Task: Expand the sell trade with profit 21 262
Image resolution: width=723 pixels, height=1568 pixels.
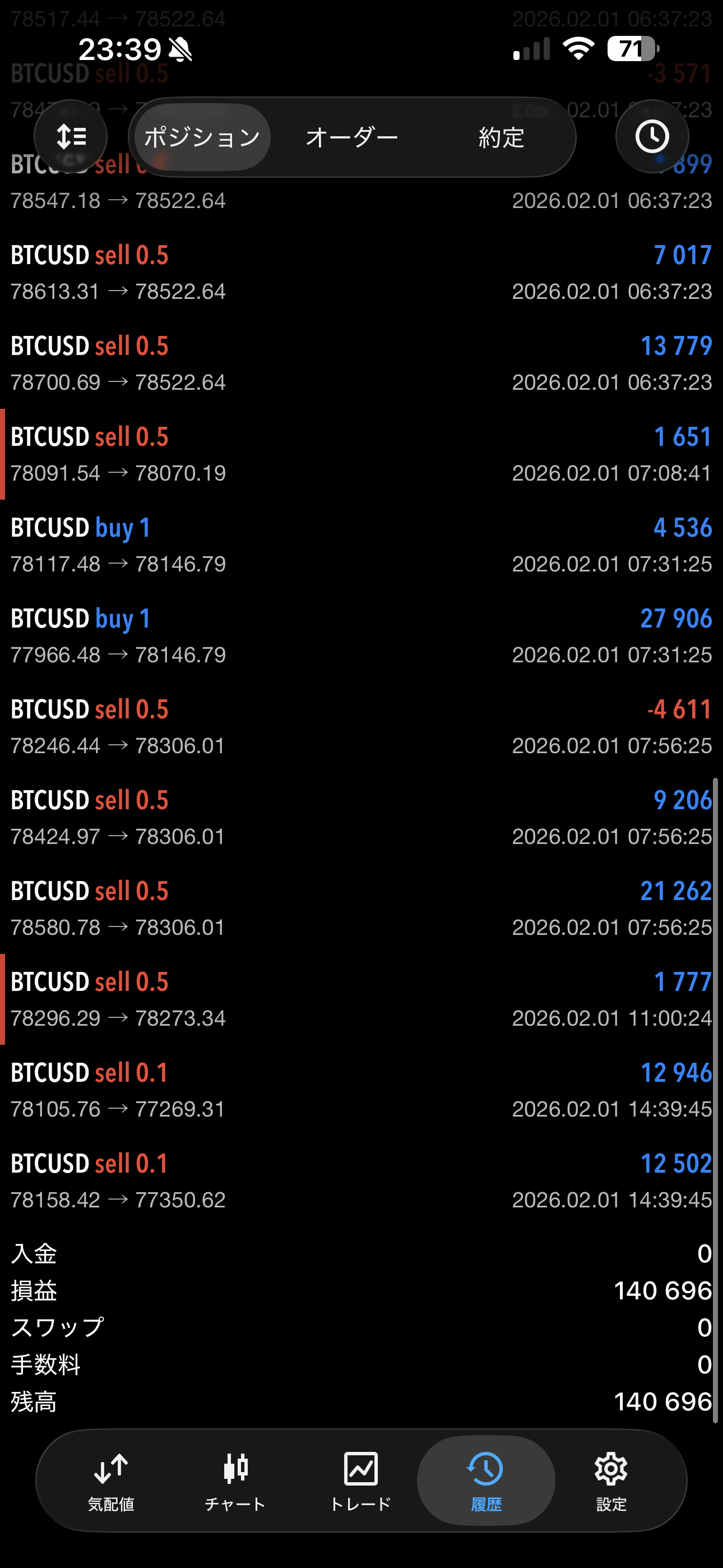Action: (361, 908)
